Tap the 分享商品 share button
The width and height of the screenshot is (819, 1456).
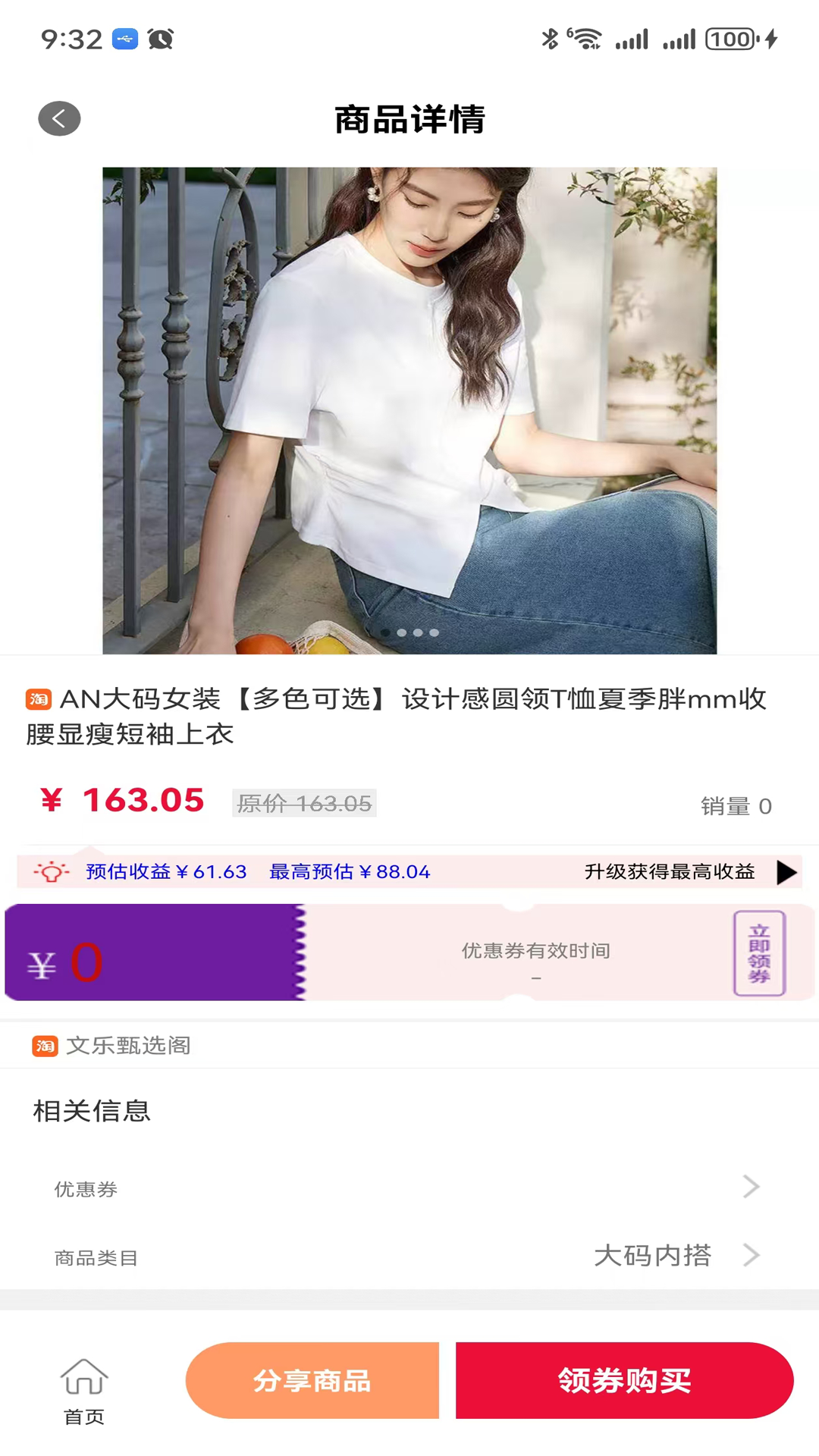click(312, 1380)
